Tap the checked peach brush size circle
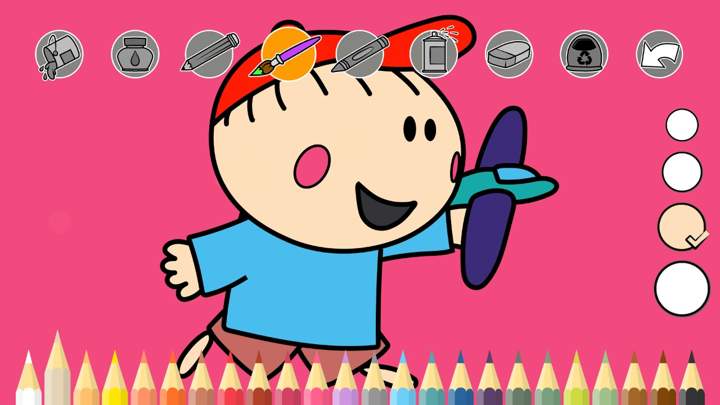This screenshot has height=405, width=720. 682,227
